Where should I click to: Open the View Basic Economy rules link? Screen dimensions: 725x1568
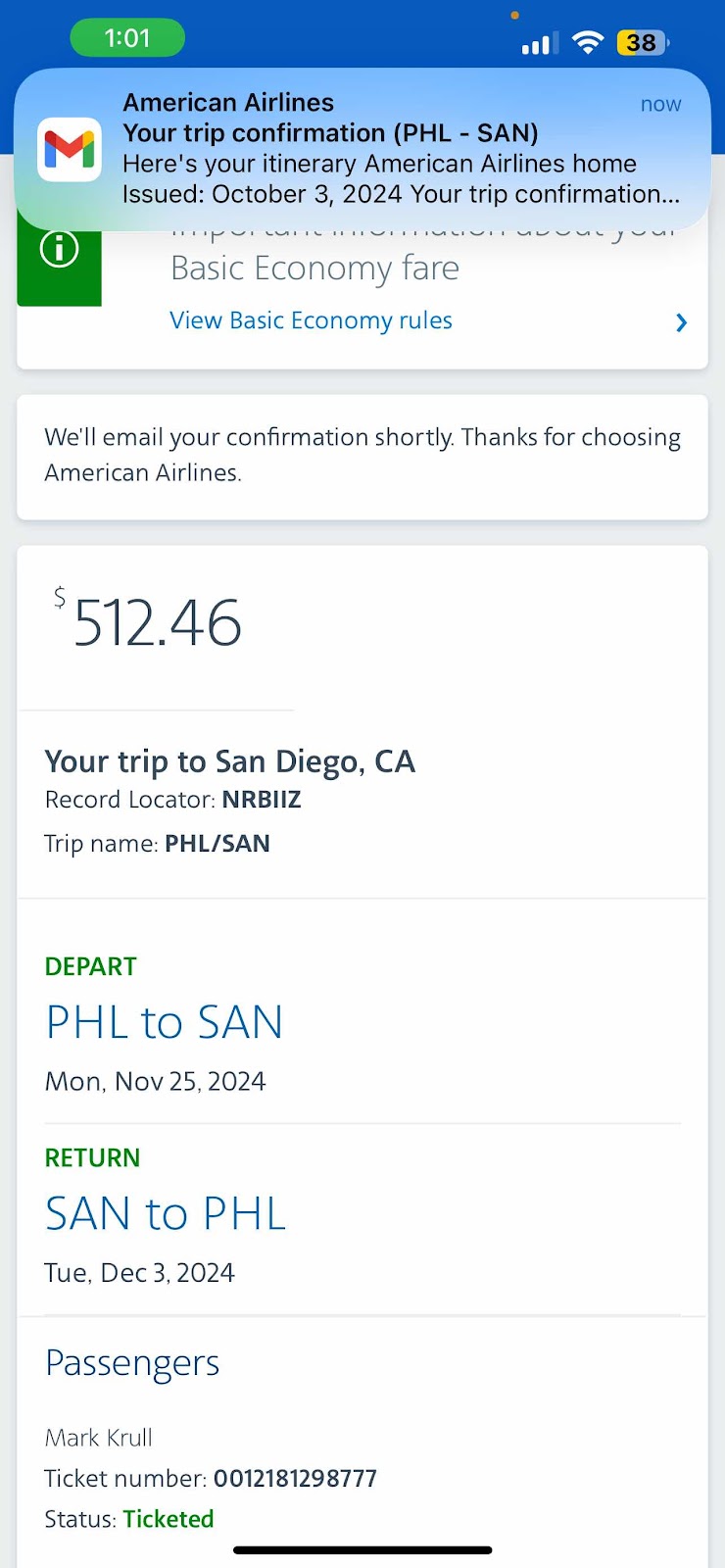(x=311, y=320)
